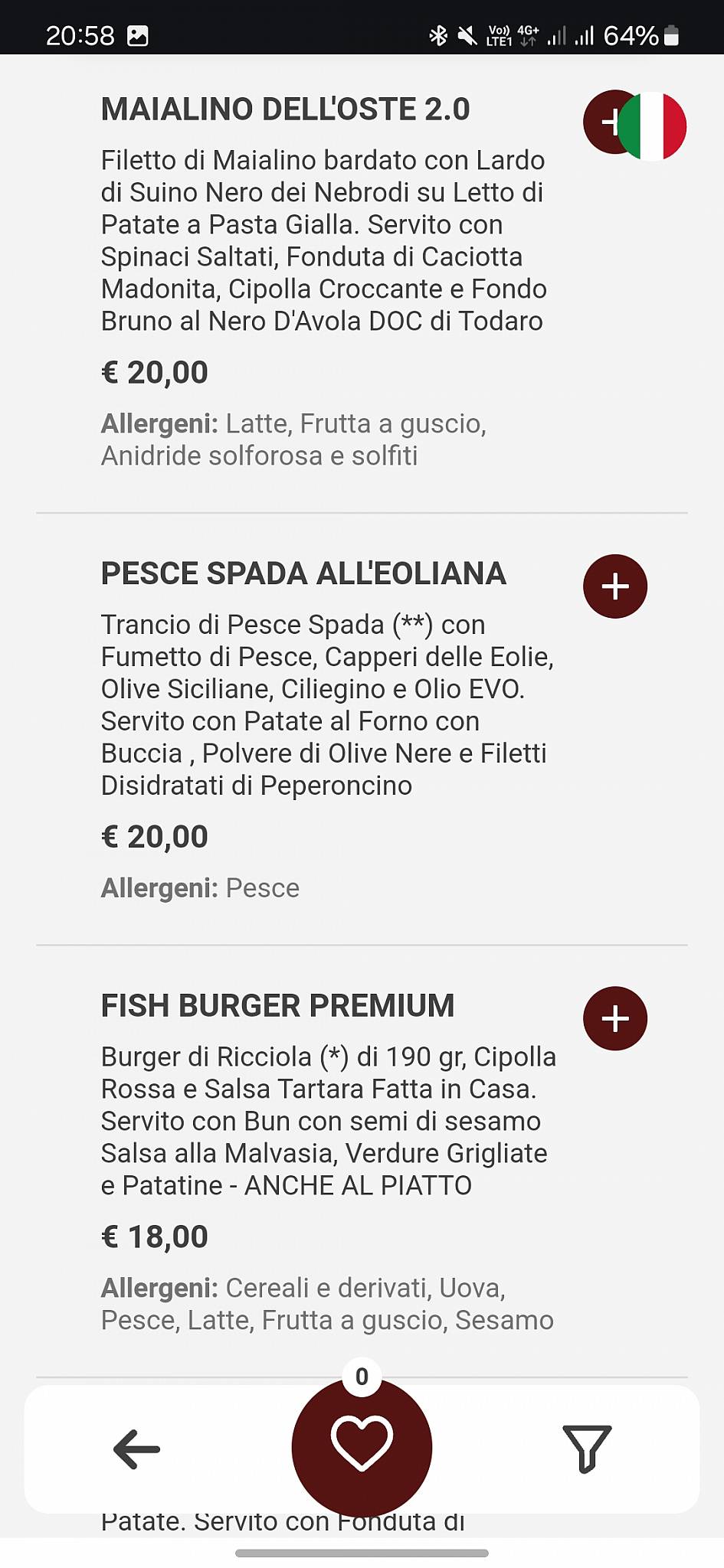Tap the back arrow
This screenshot has height=1568, width=724.
136,1447
